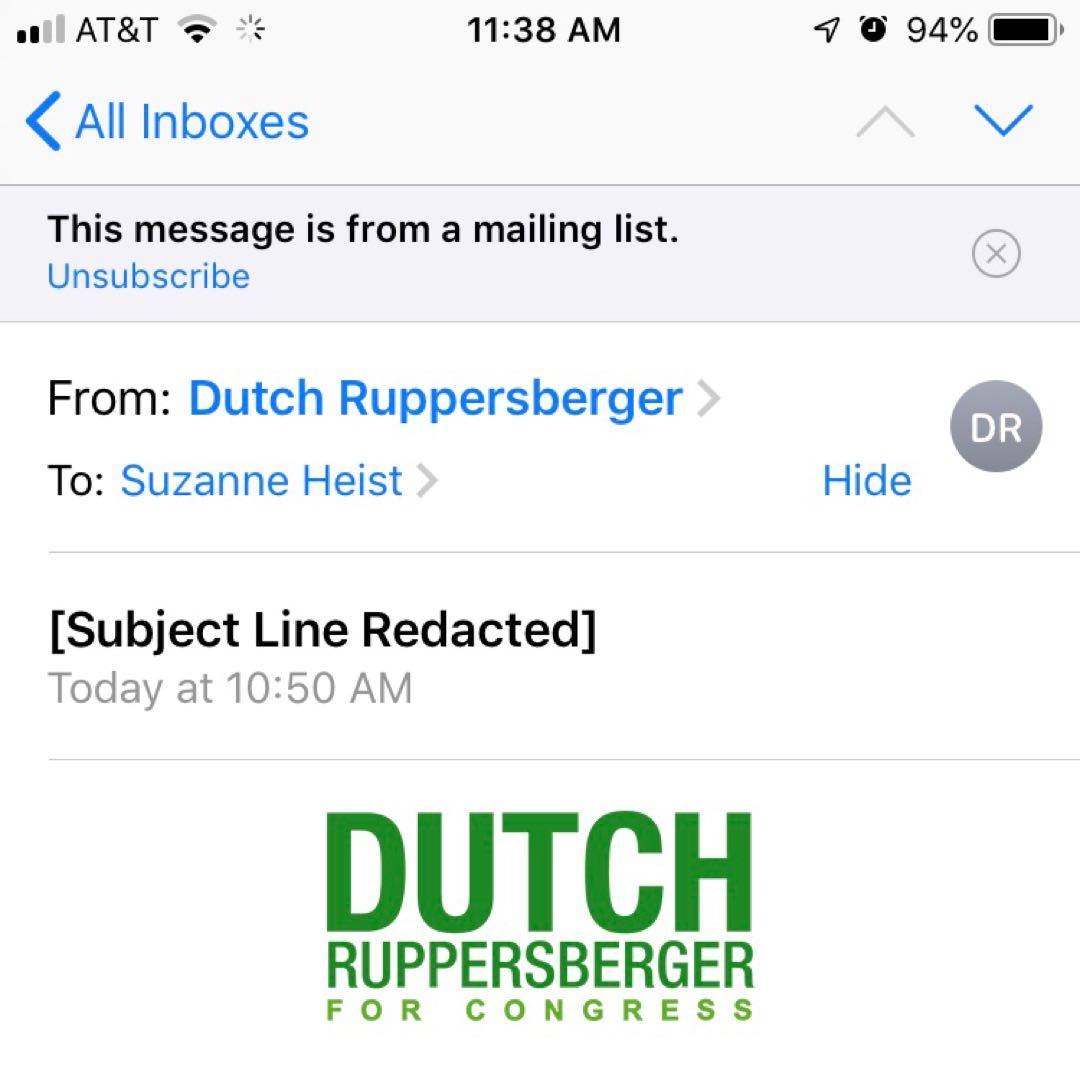The image size is (1080, 1080).
Task: Go back to All Inboxes
Action: point(168,122)
